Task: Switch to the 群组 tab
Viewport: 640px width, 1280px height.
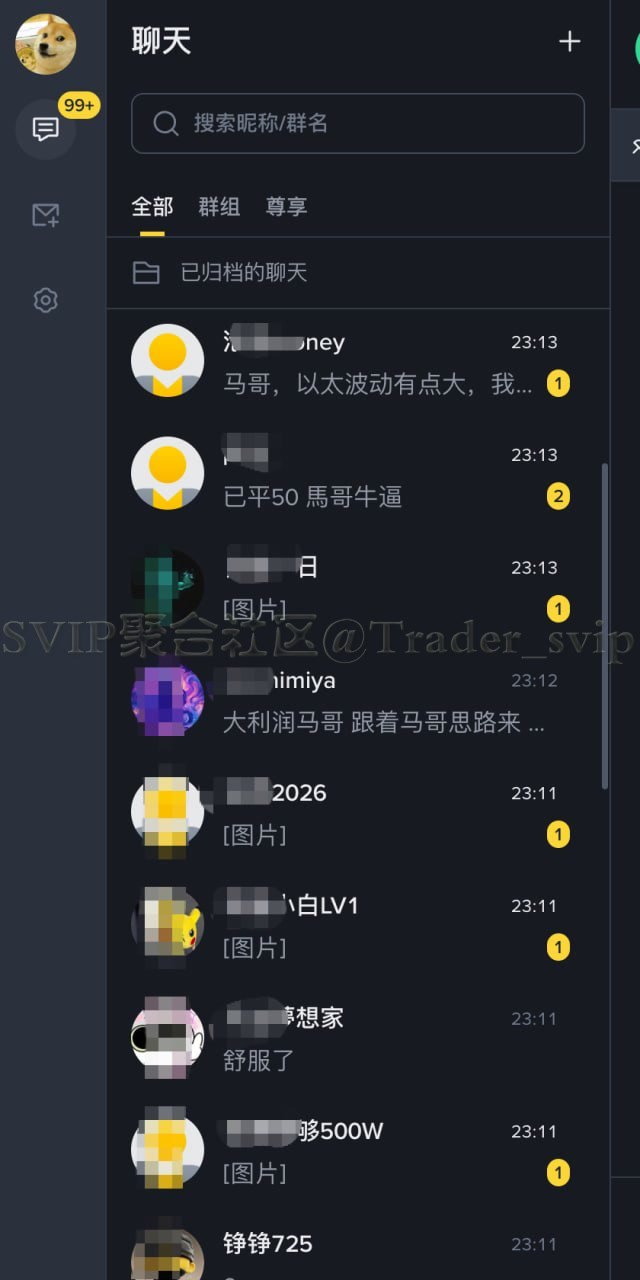Action: pyautogui.click(x=219, y=207)
